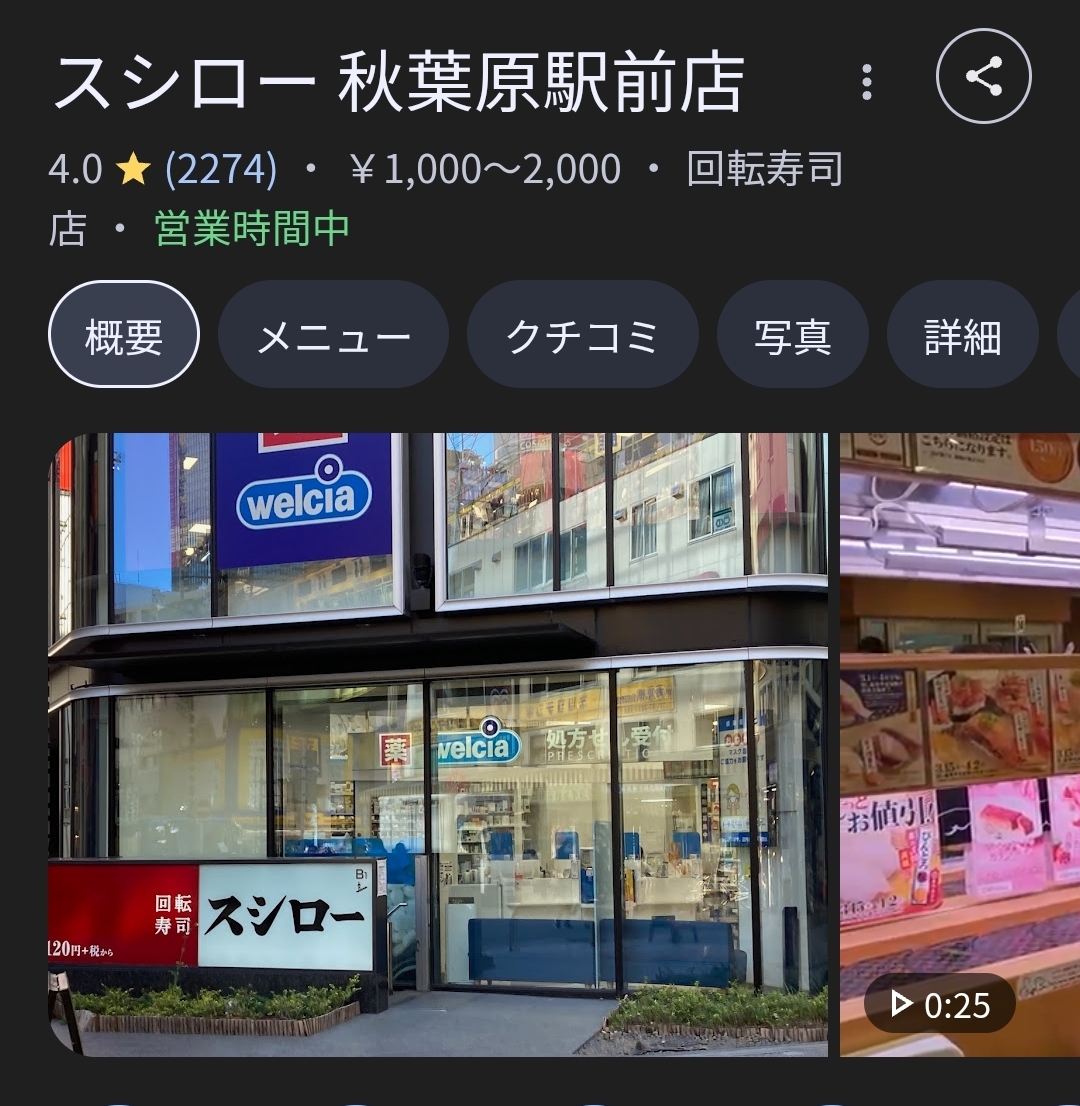Switch to the クチコミ tab
This screenshot has height=1106, width=1080.
582,334
